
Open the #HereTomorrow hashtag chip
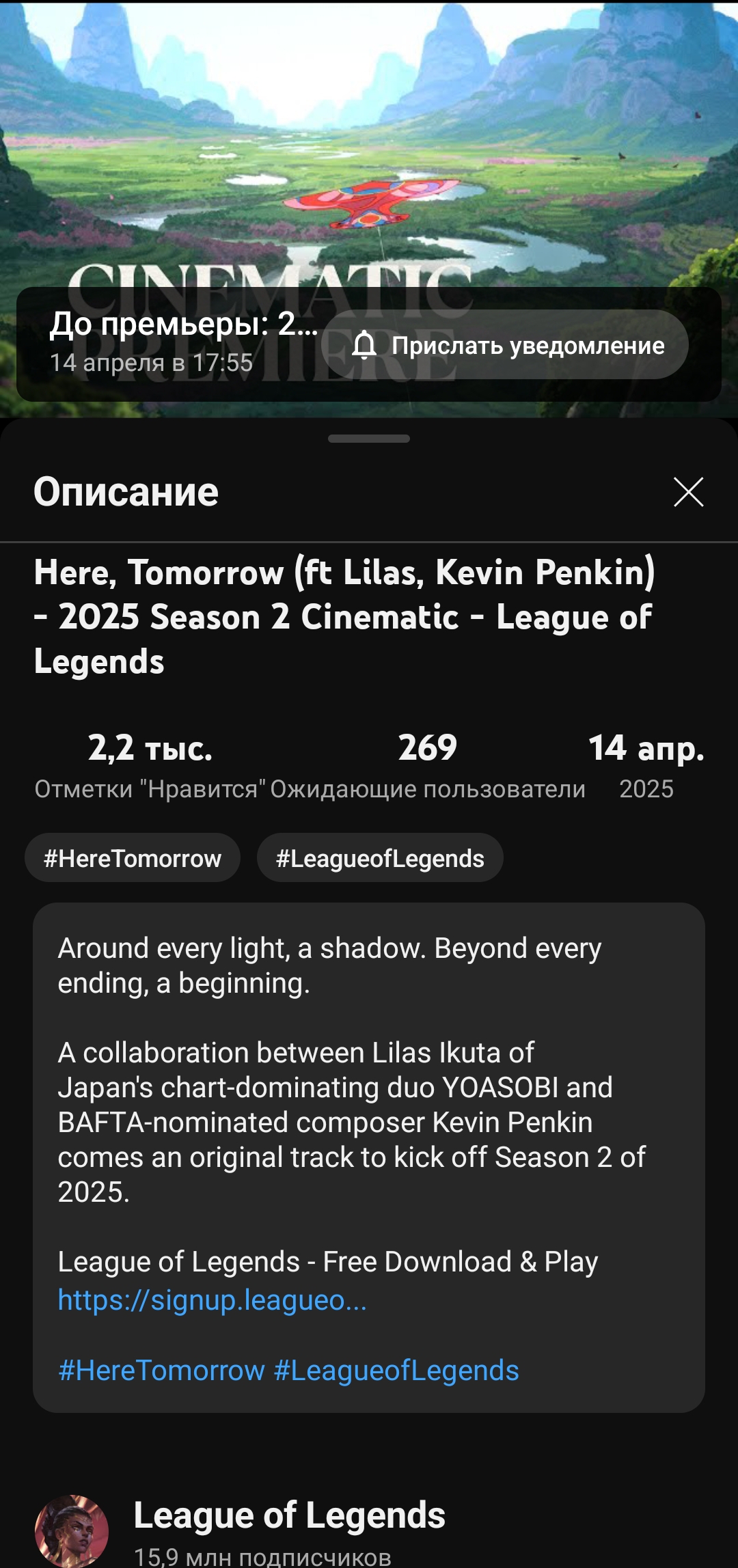point(133,858)
